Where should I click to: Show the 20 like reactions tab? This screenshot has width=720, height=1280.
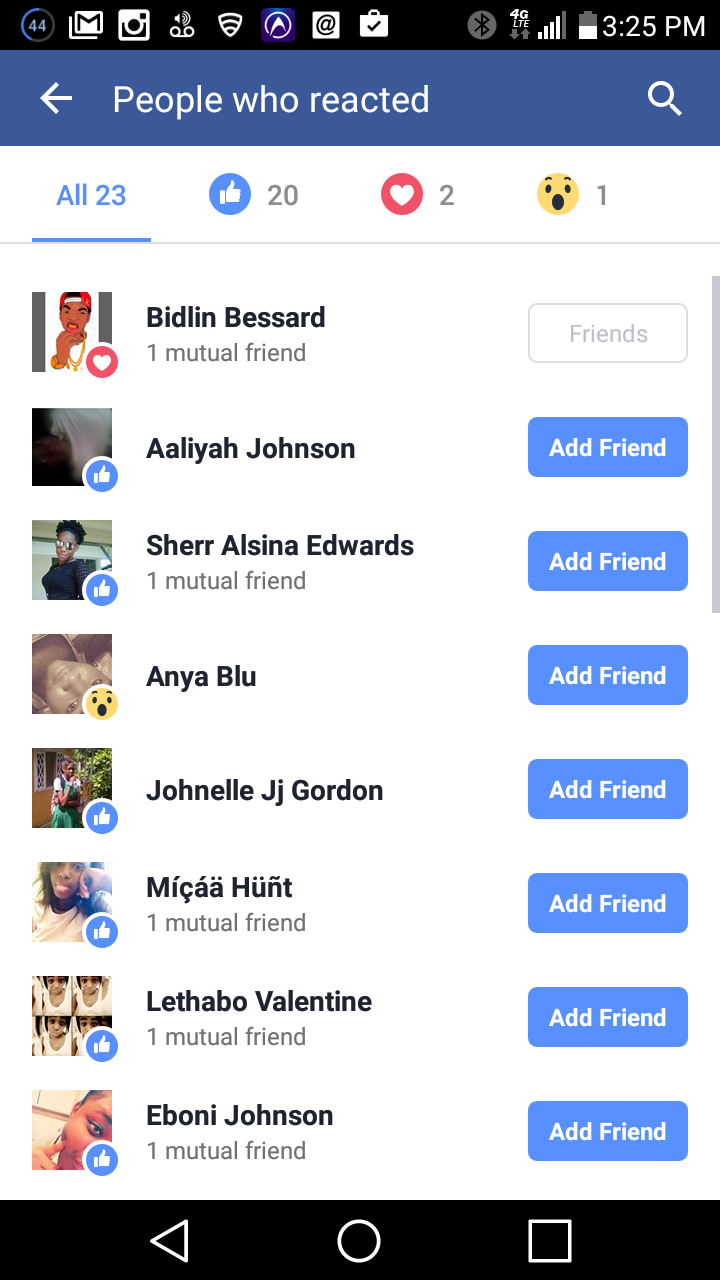coord(254,195)
